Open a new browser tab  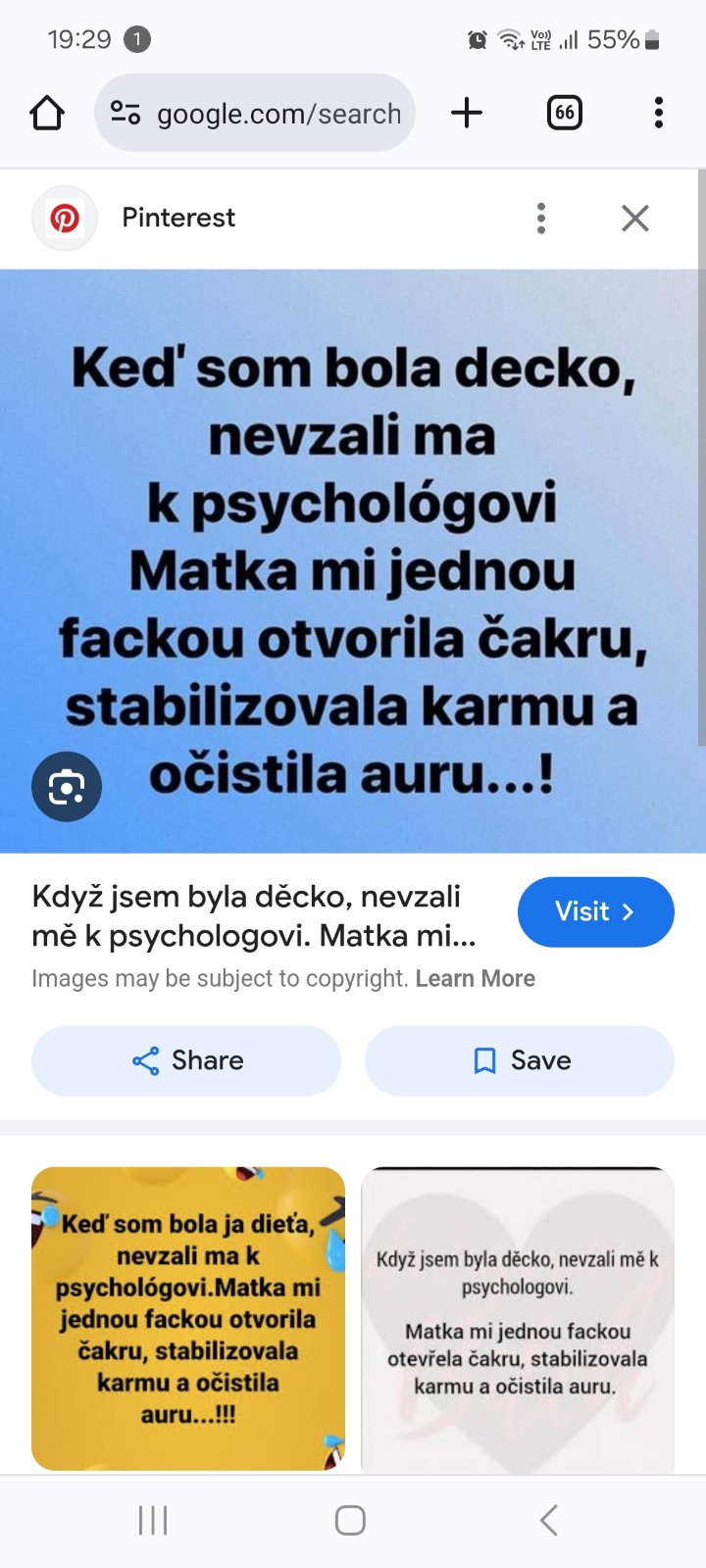pyautogui.click(x=467, y=114)
